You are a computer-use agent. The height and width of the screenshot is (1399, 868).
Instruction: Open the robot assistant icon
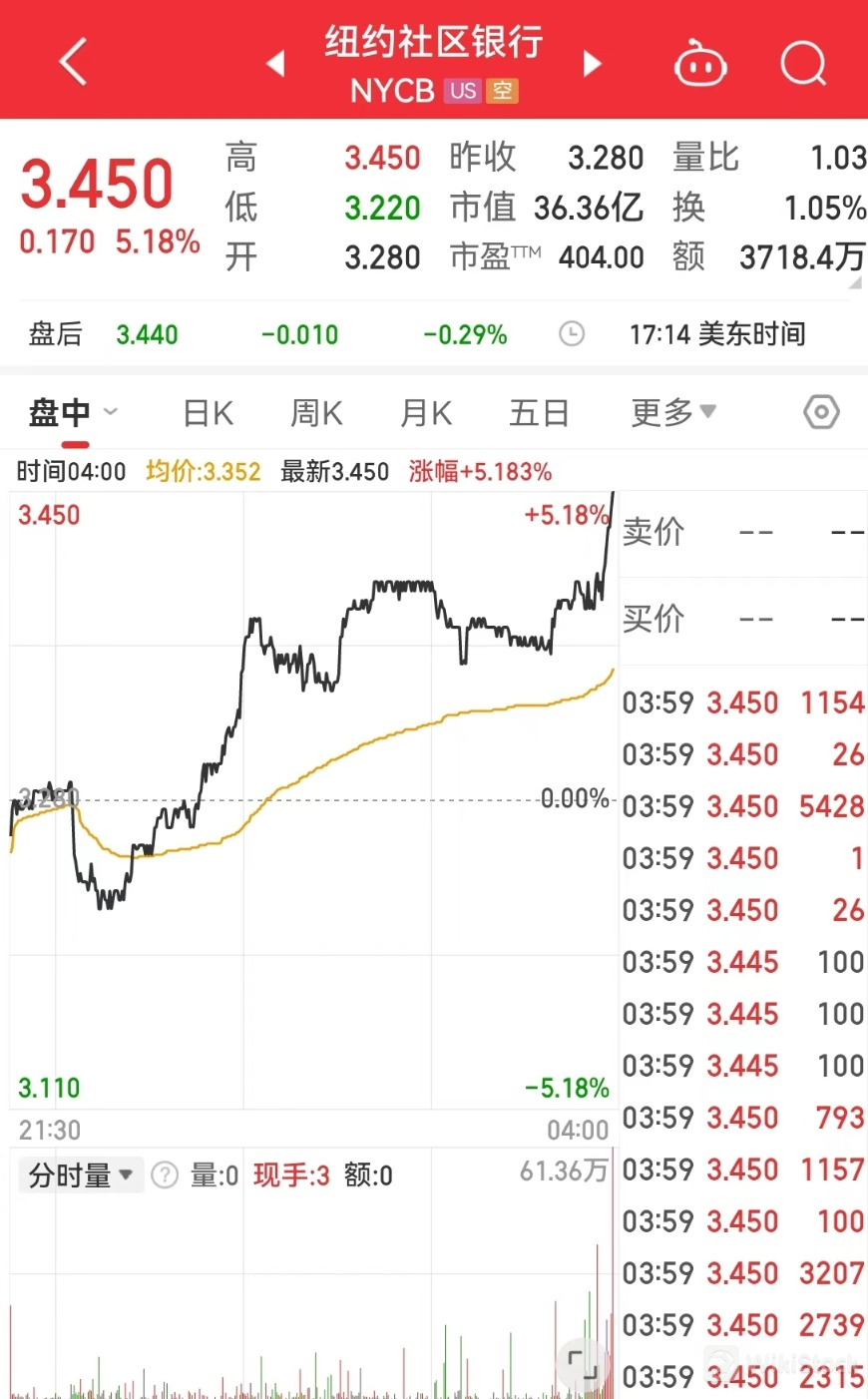pyautogui.click(x=700, y=64)
